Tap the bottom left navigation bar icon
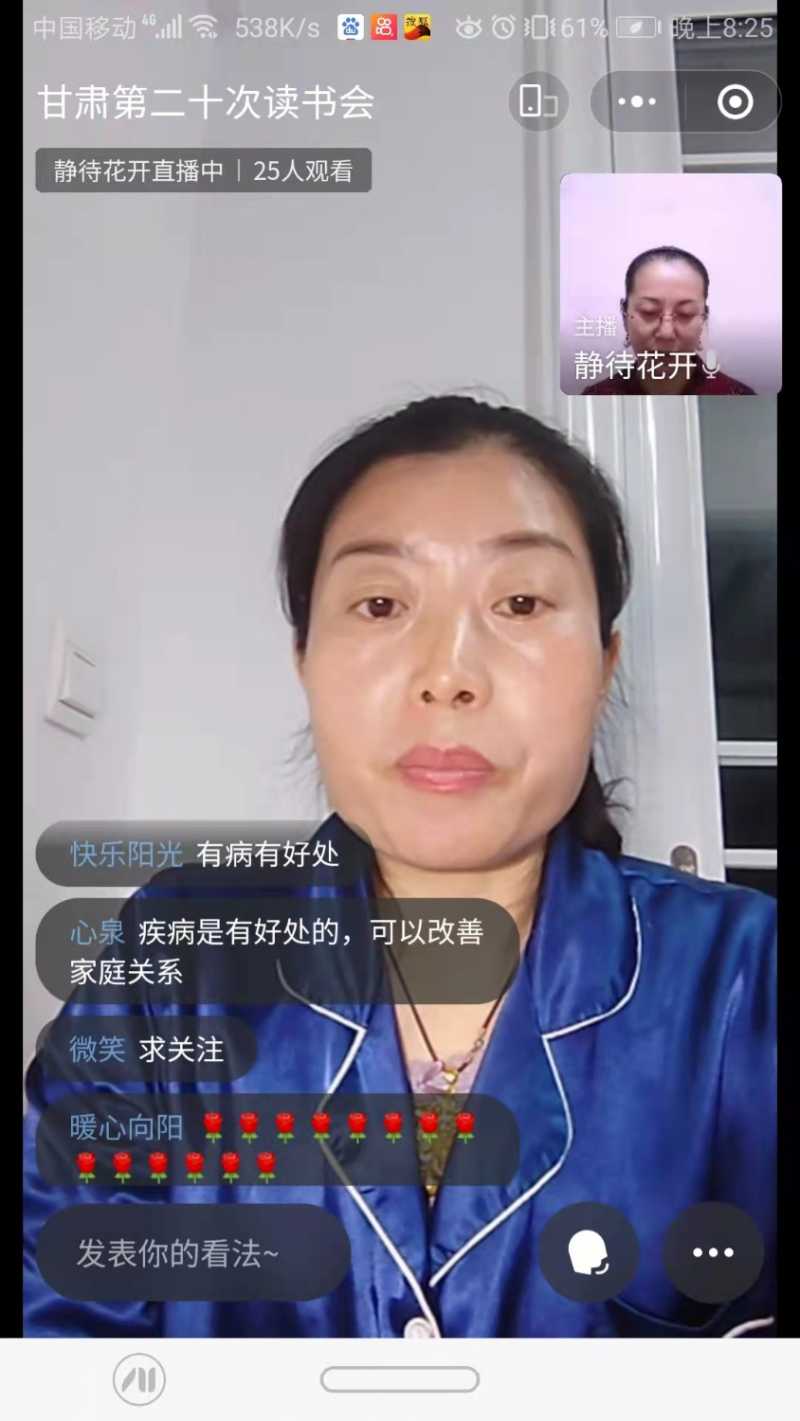This screenshot has height=1421, width=800. click(x=139, y=1380)
